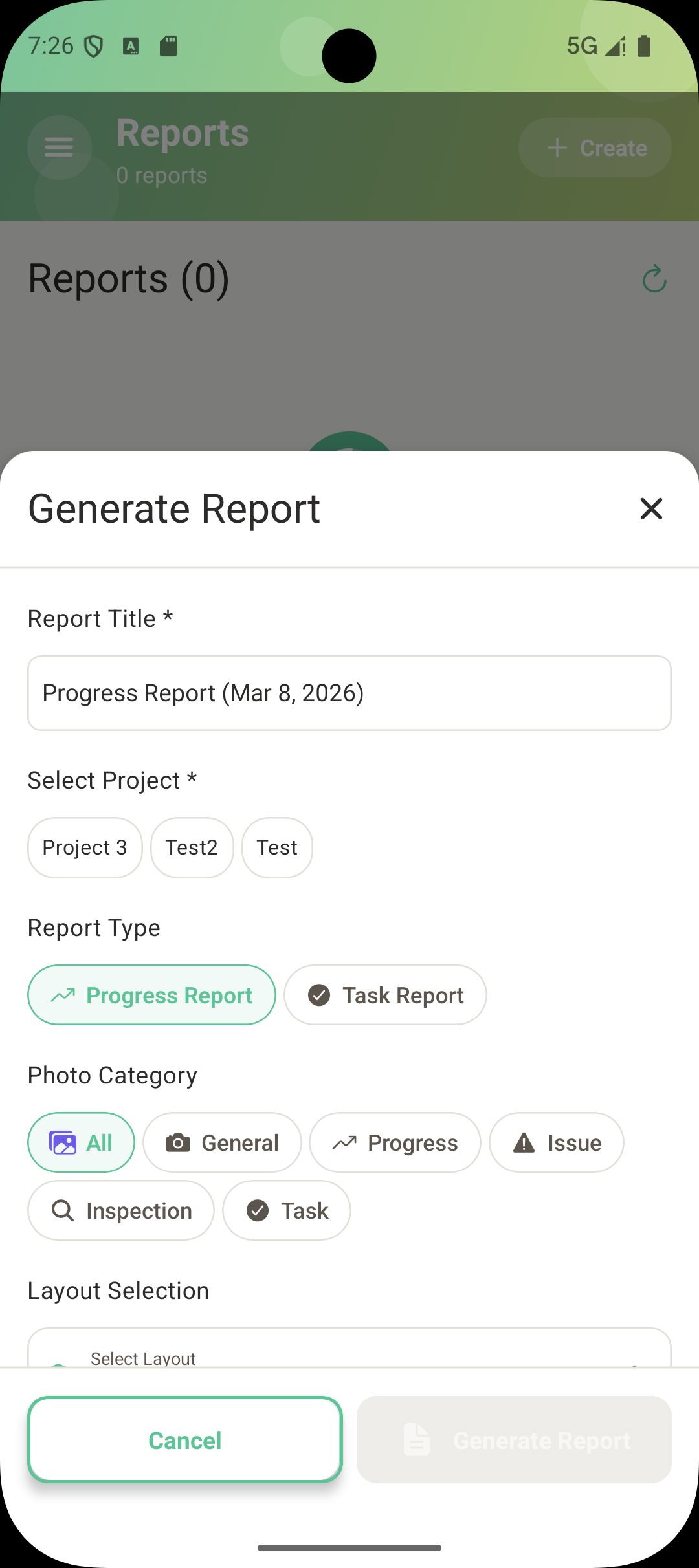Image resolution: width=699 pixels, height=1568 pixels.
Task: Switch photo category to General
Action: click(222, 1142)
